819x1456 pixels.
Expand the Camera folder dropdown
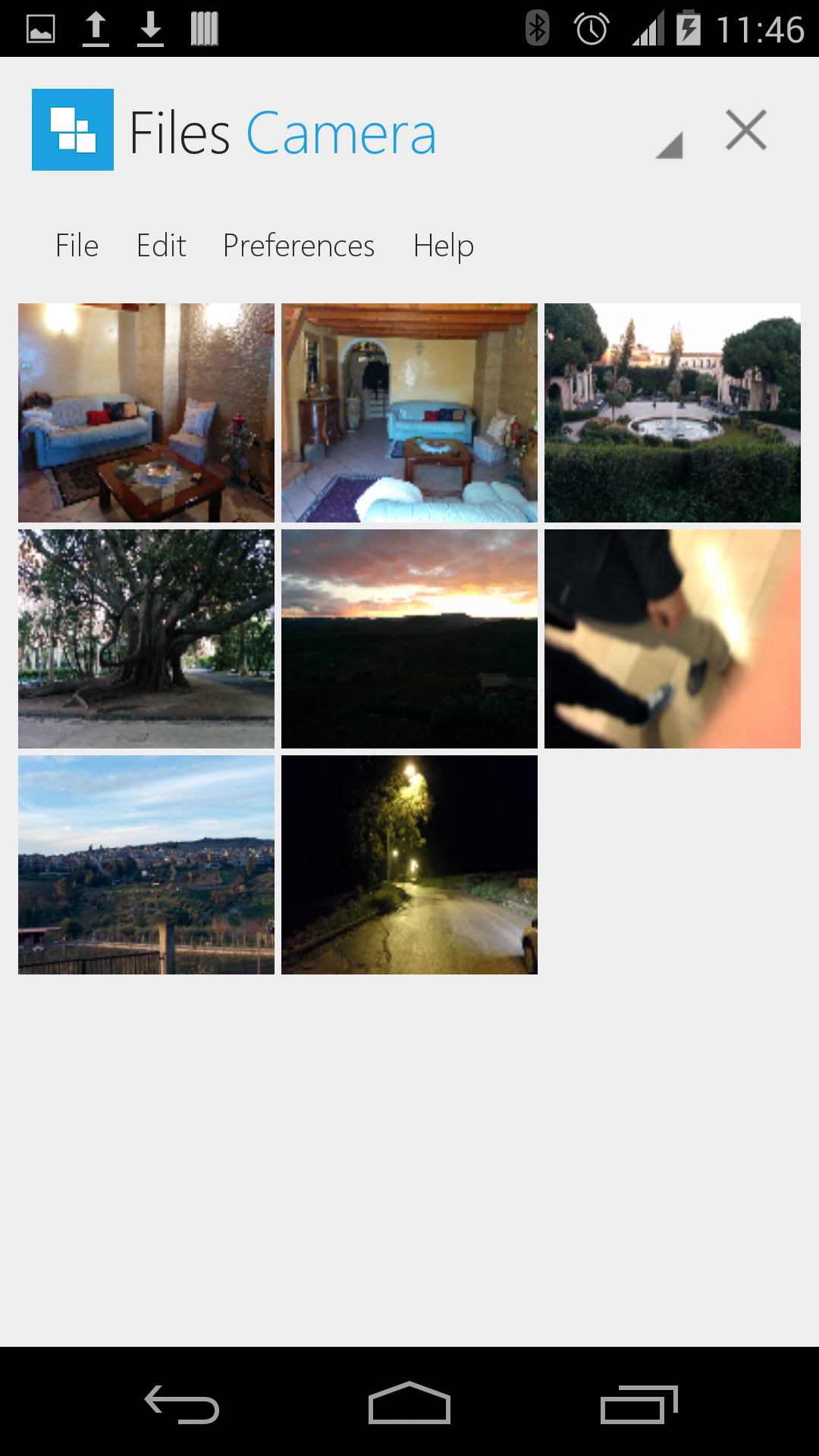[669, 144]
